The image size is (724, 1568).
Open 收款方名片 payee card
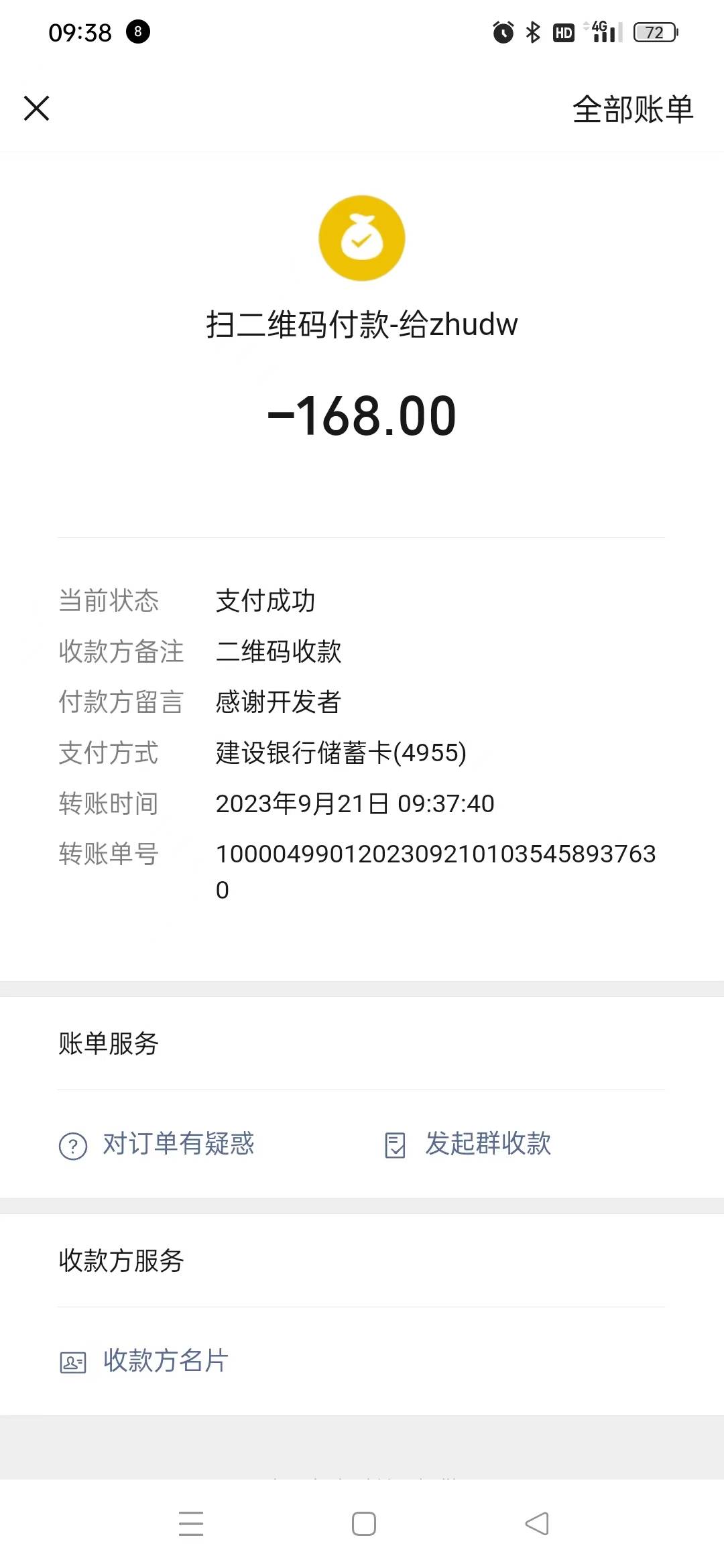coord(145,1361)
